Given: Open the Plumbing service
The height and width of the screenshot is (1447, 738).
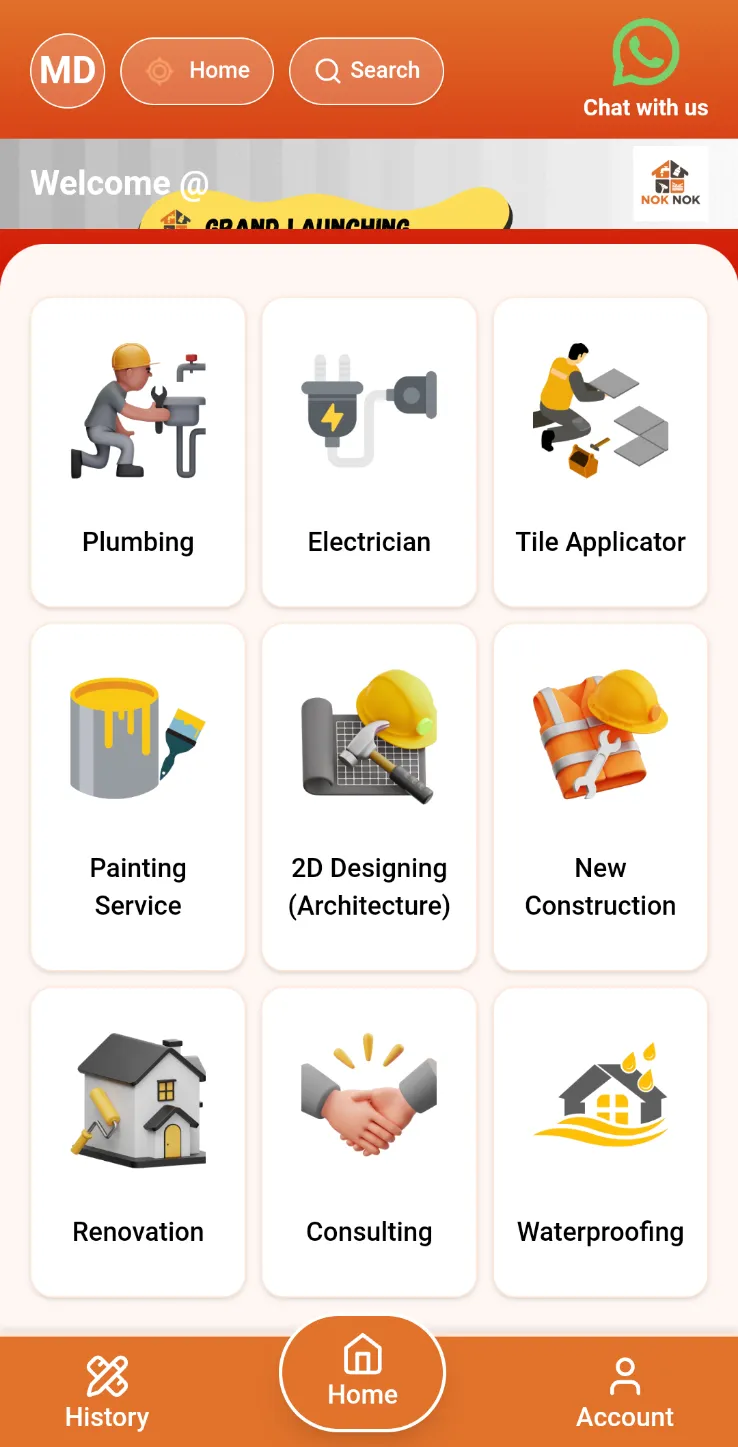Looking at the screenshot, I should coord(138,452).
